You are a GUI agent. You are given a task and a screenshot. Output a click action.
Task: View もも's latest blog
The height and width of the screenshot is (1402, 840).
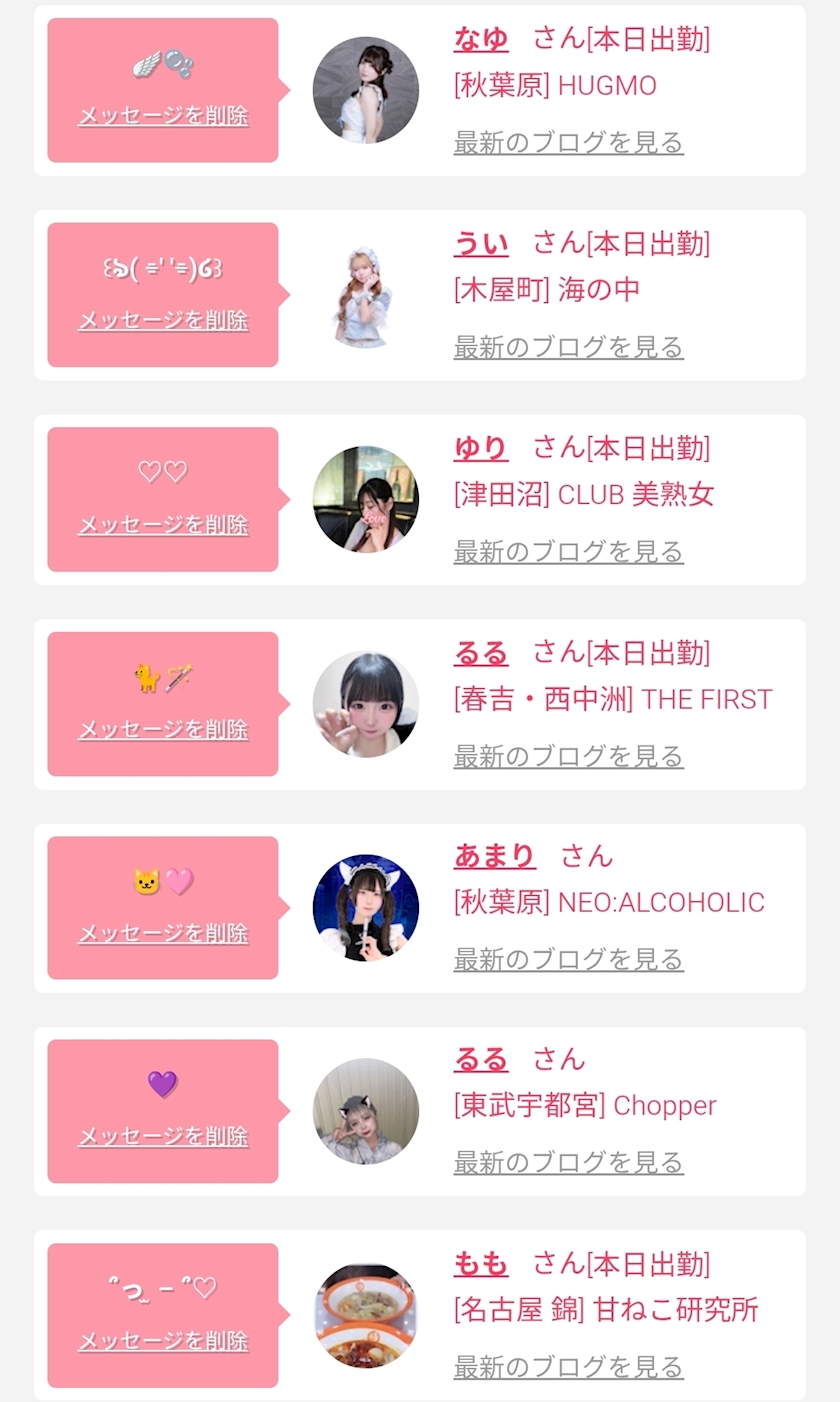[568, 1367]
